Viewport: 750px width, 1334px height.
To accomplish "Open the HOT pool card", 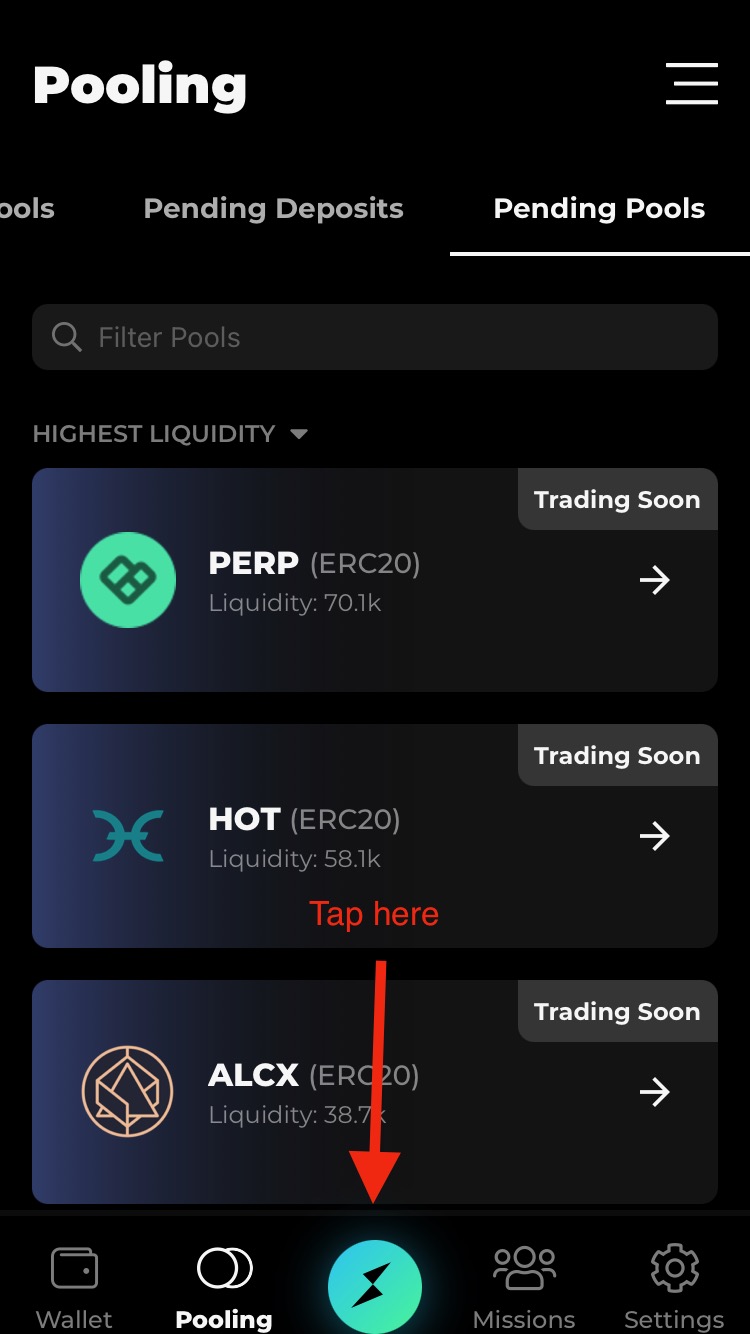I will (x=375, y=836).
